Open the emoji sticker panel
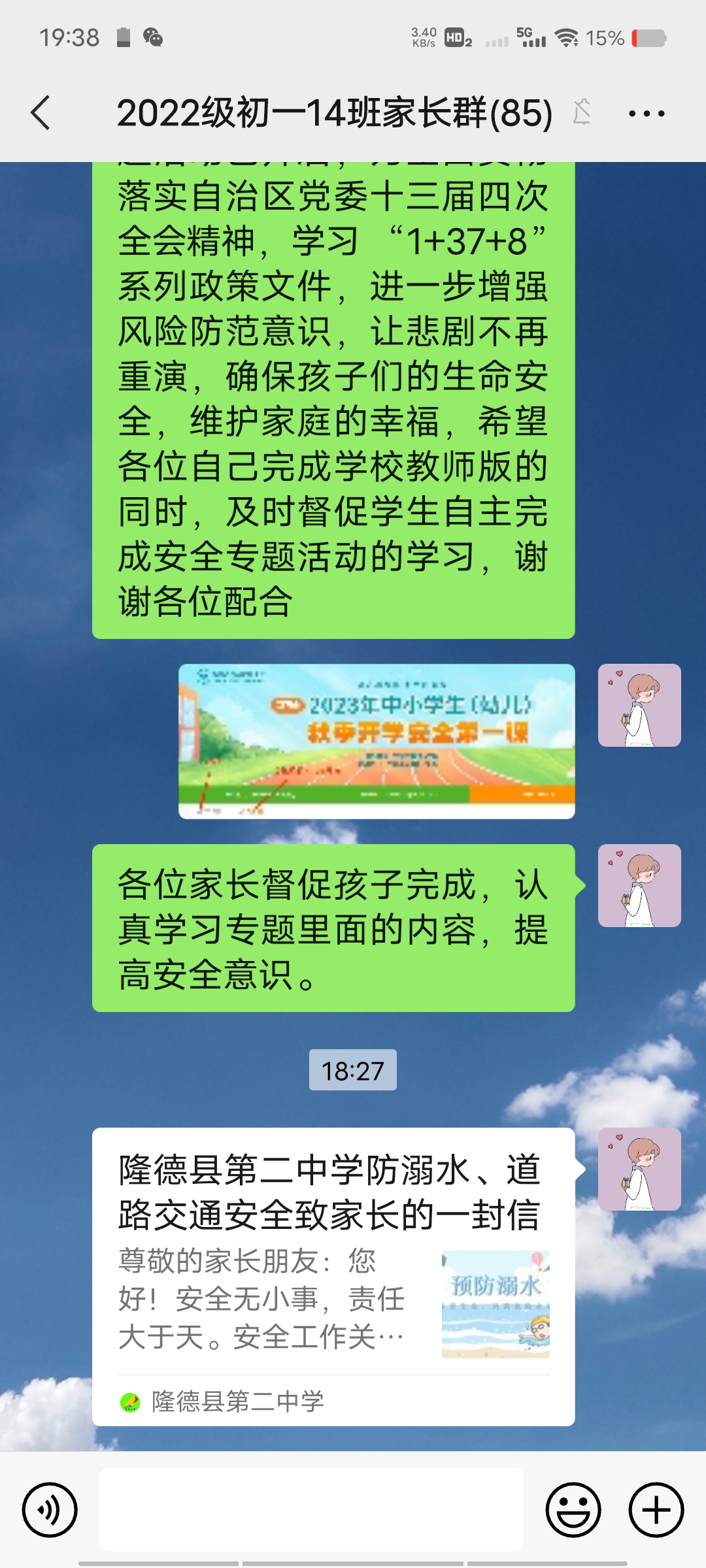 pyautogui.click(x=573, y=1510)
